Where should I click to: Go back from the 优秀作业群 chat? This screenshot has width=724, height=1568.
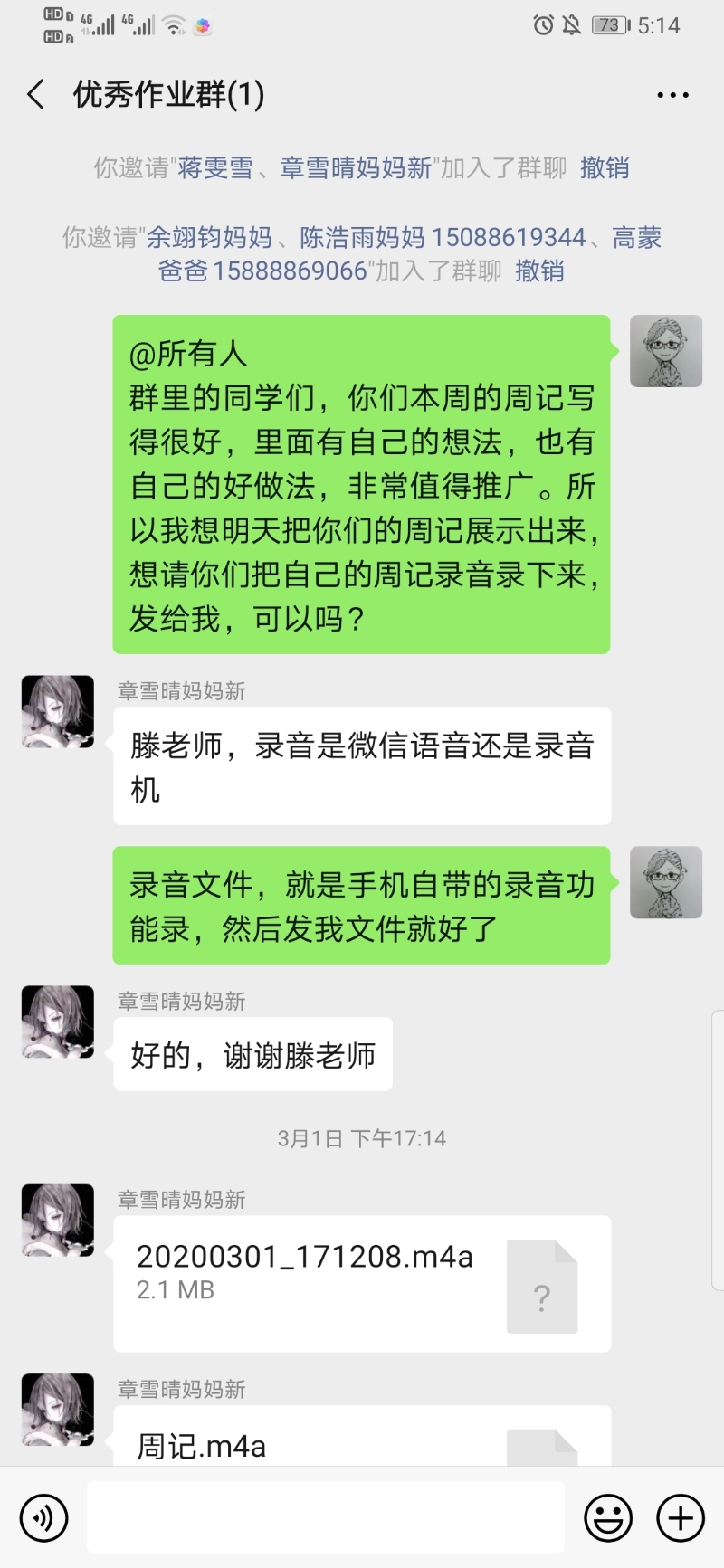click(x=36, y=94)
